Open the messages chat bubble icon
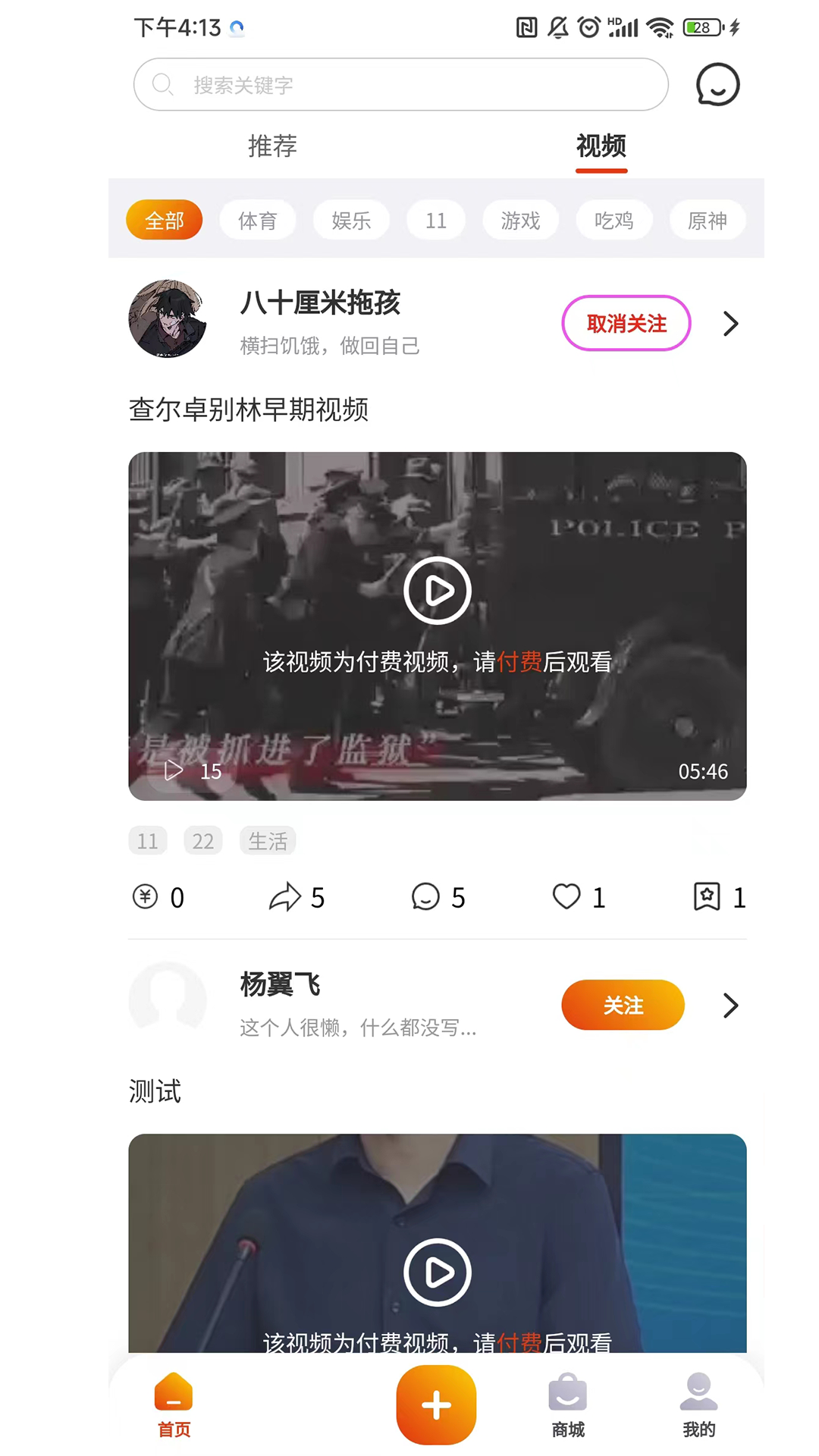This screenshot has width=819, height=1456. pos(717,84)
